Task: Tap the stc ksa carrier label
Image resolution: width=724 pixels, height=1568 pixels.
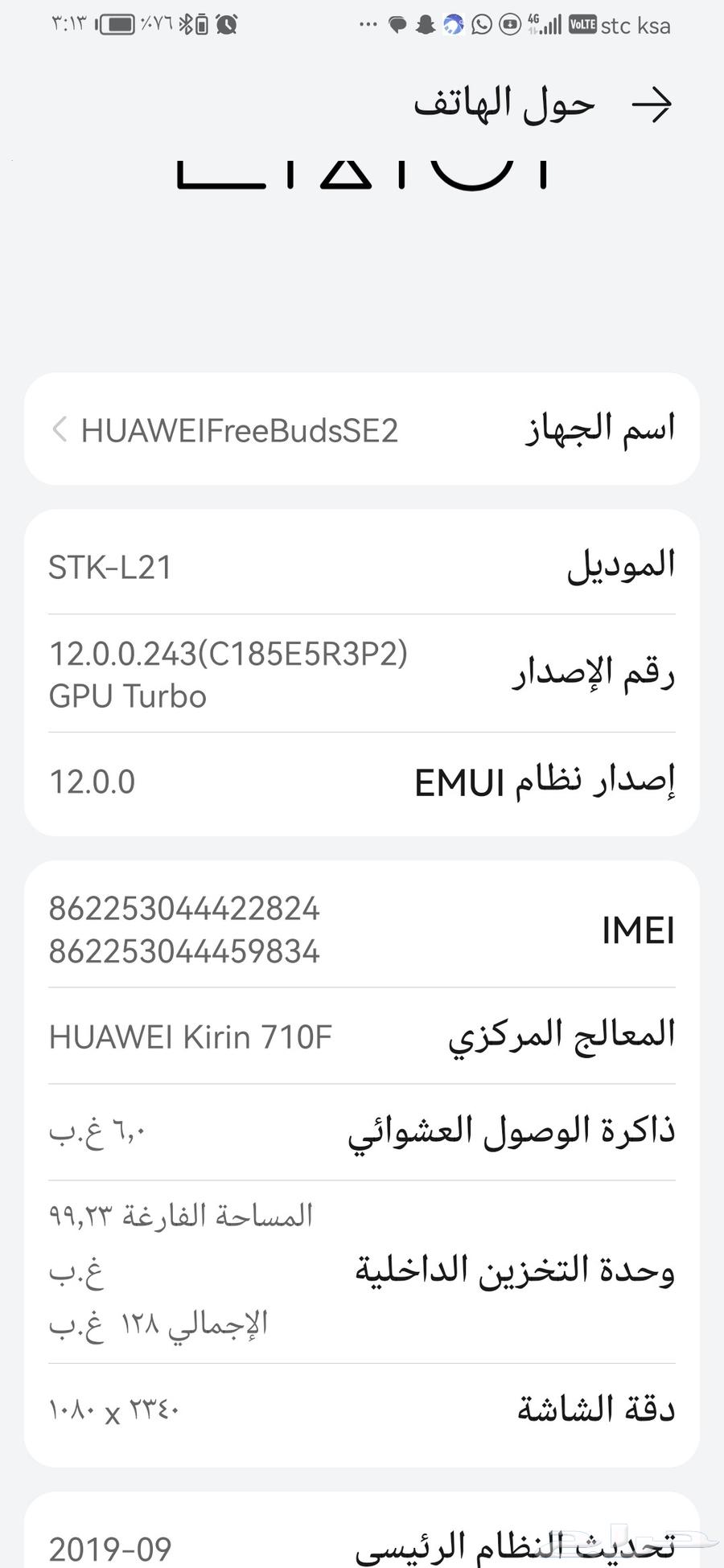Action: 638,24
